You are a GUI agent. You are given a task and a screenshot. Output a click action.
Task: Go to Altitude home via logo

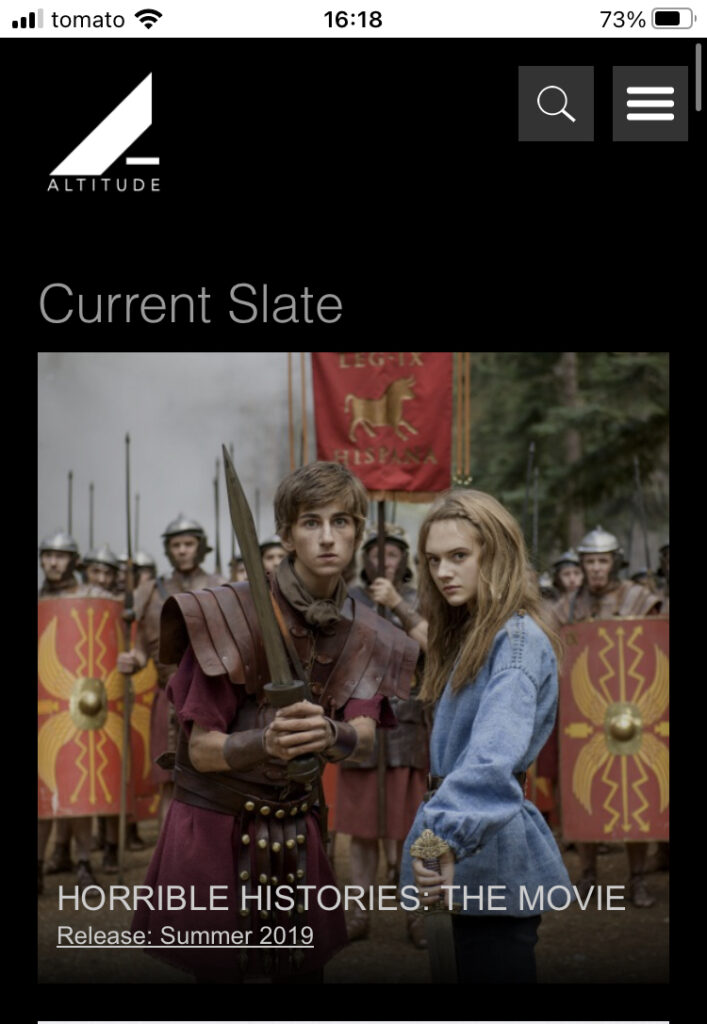point(104,132)
